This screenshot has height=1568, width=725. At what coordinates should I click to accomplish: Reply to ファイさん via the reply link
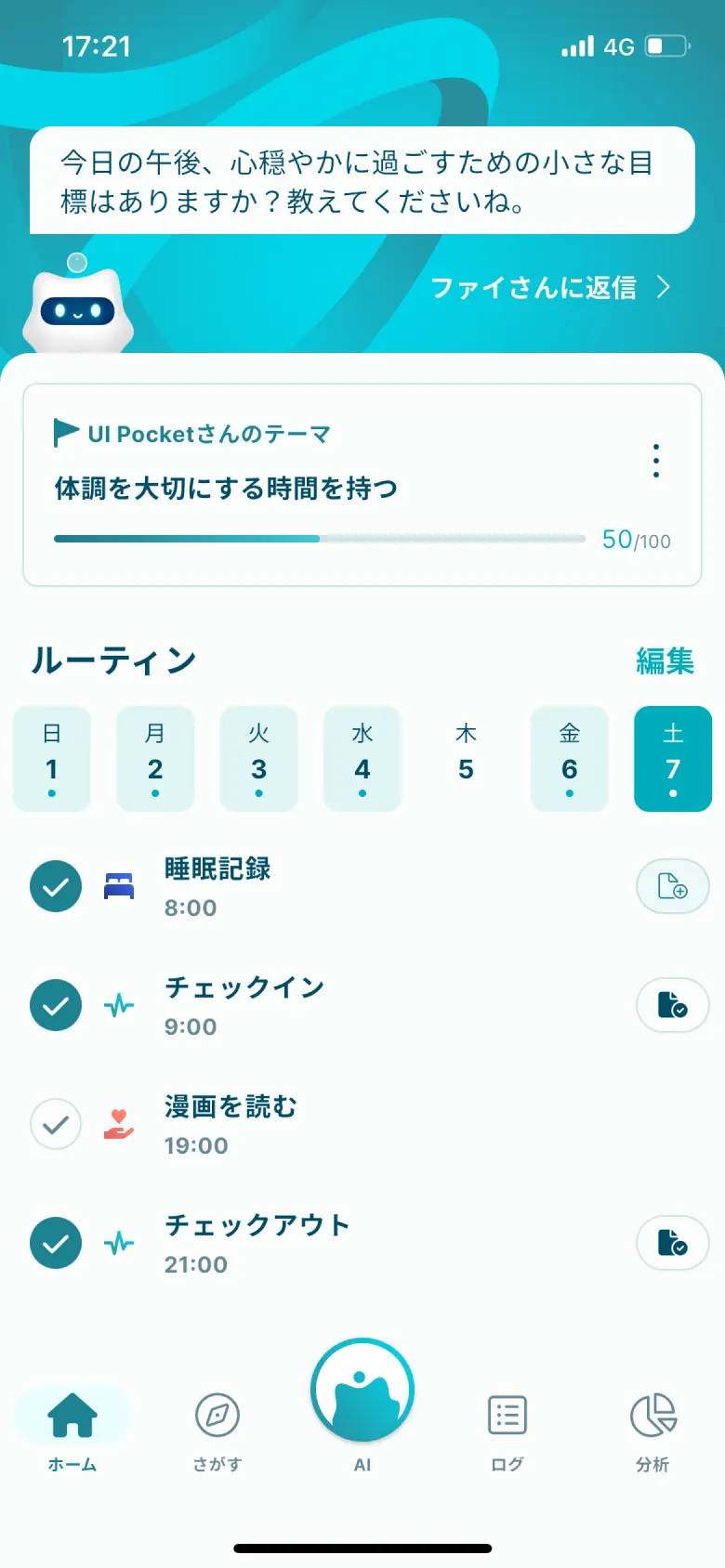534,288
